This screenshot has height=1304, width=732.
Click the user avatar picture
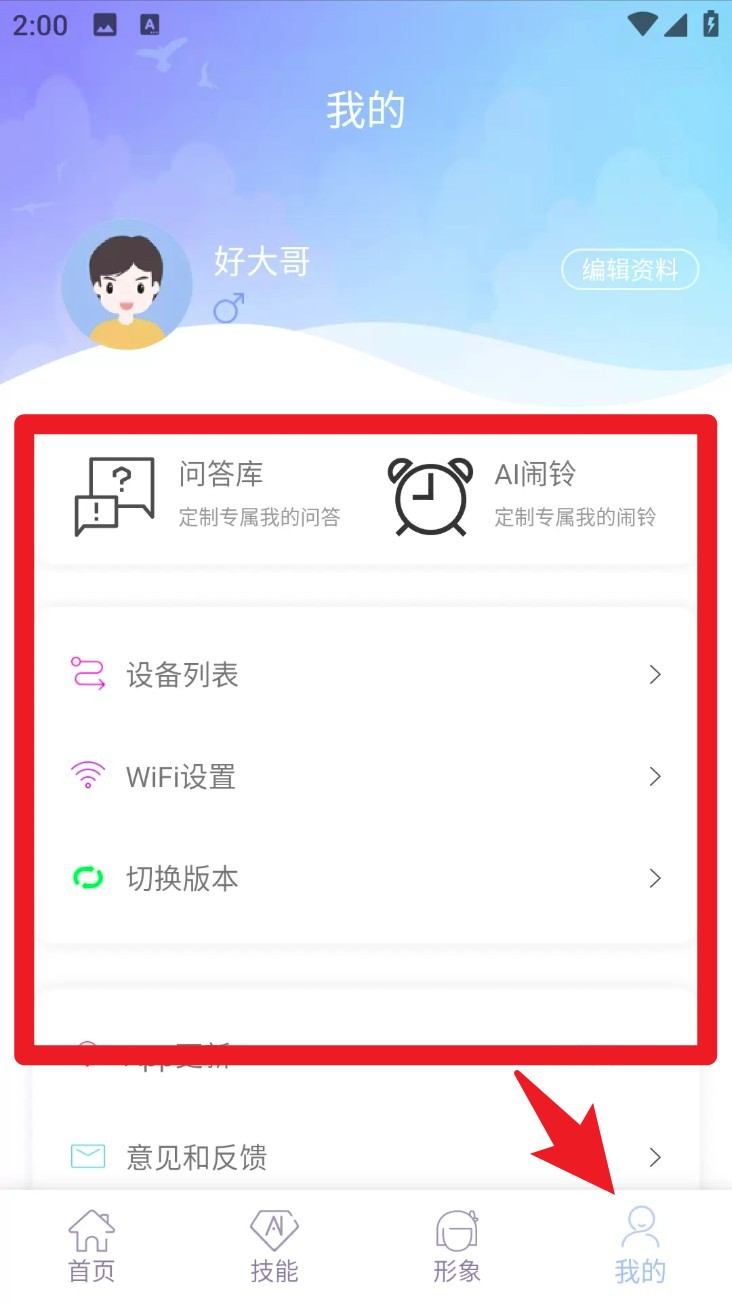click(126, 284)
